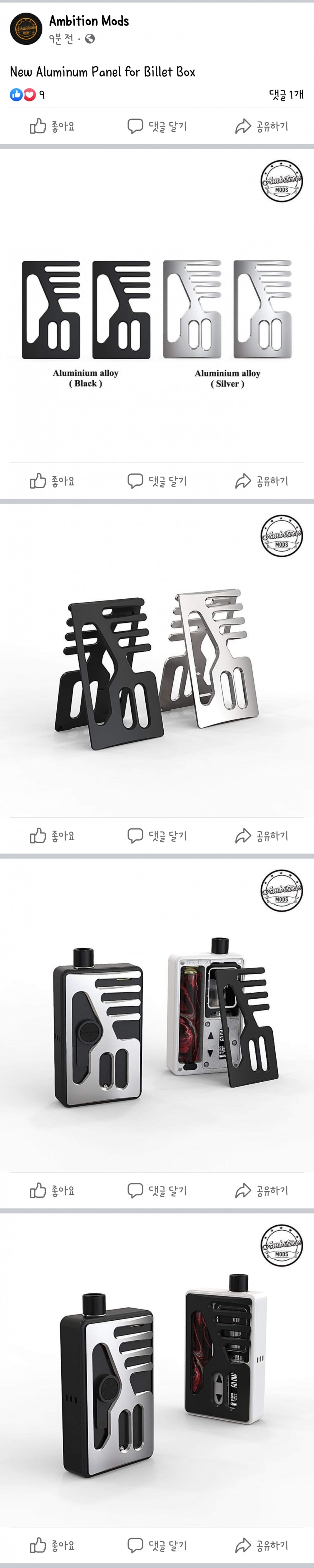Tap 댓글 달기 directly below the post caption

click(x=157, y=126)
